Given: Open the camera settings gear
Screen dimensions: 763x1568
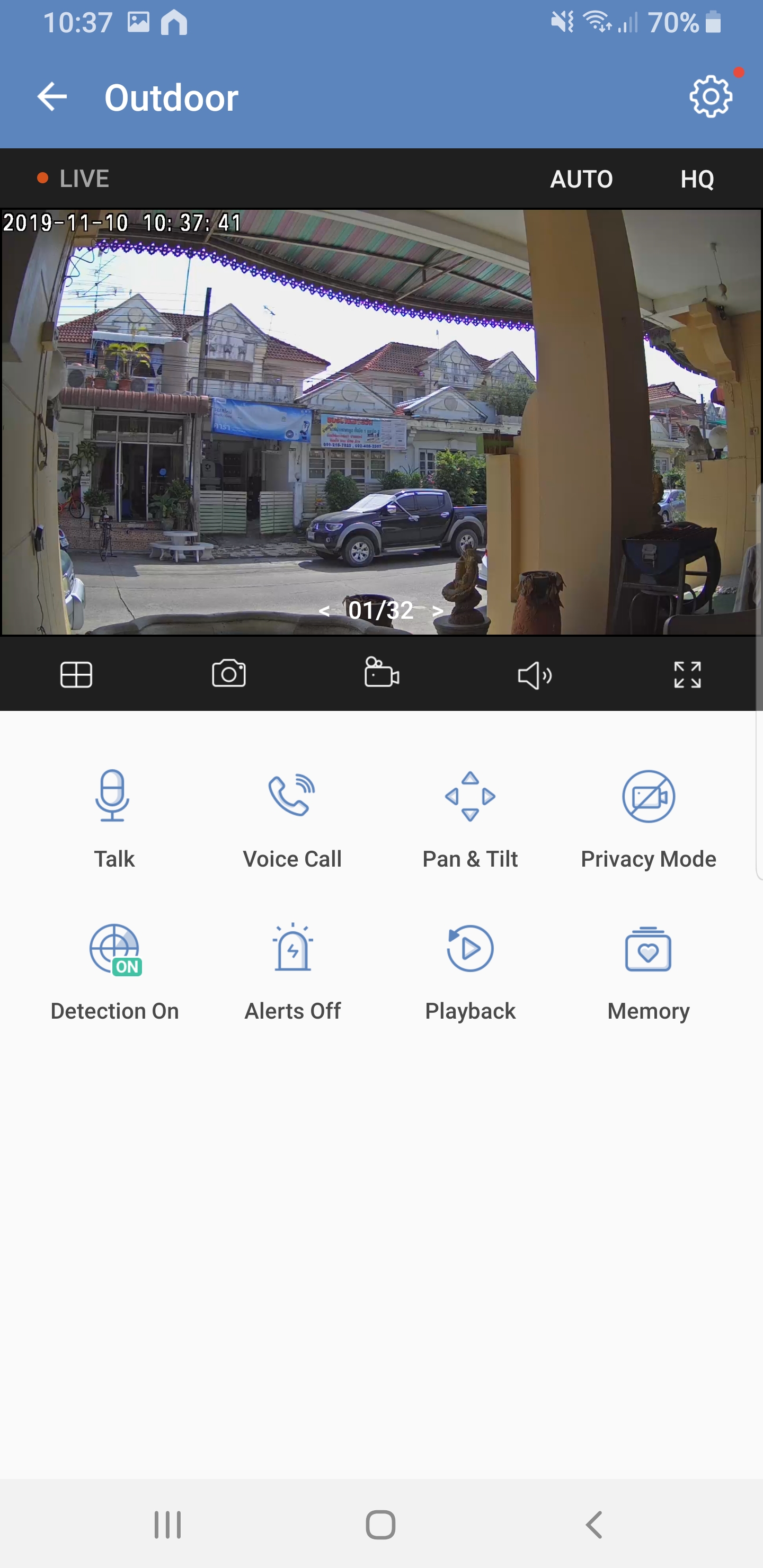Looking at the screenshot, I should [710, 96].
